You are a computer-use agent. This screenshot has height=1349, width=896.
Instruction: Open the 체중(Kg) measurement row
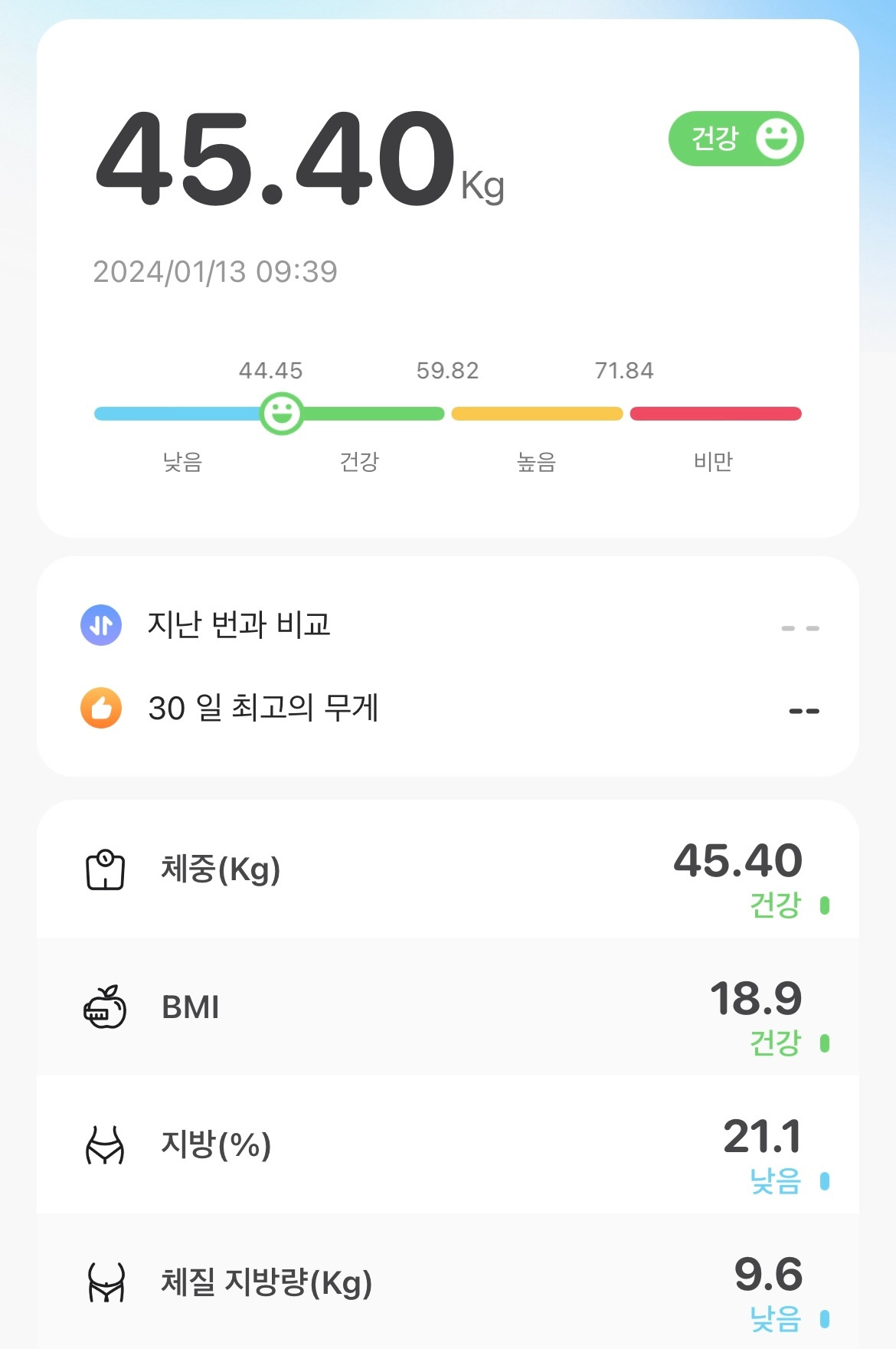(447, 869)
